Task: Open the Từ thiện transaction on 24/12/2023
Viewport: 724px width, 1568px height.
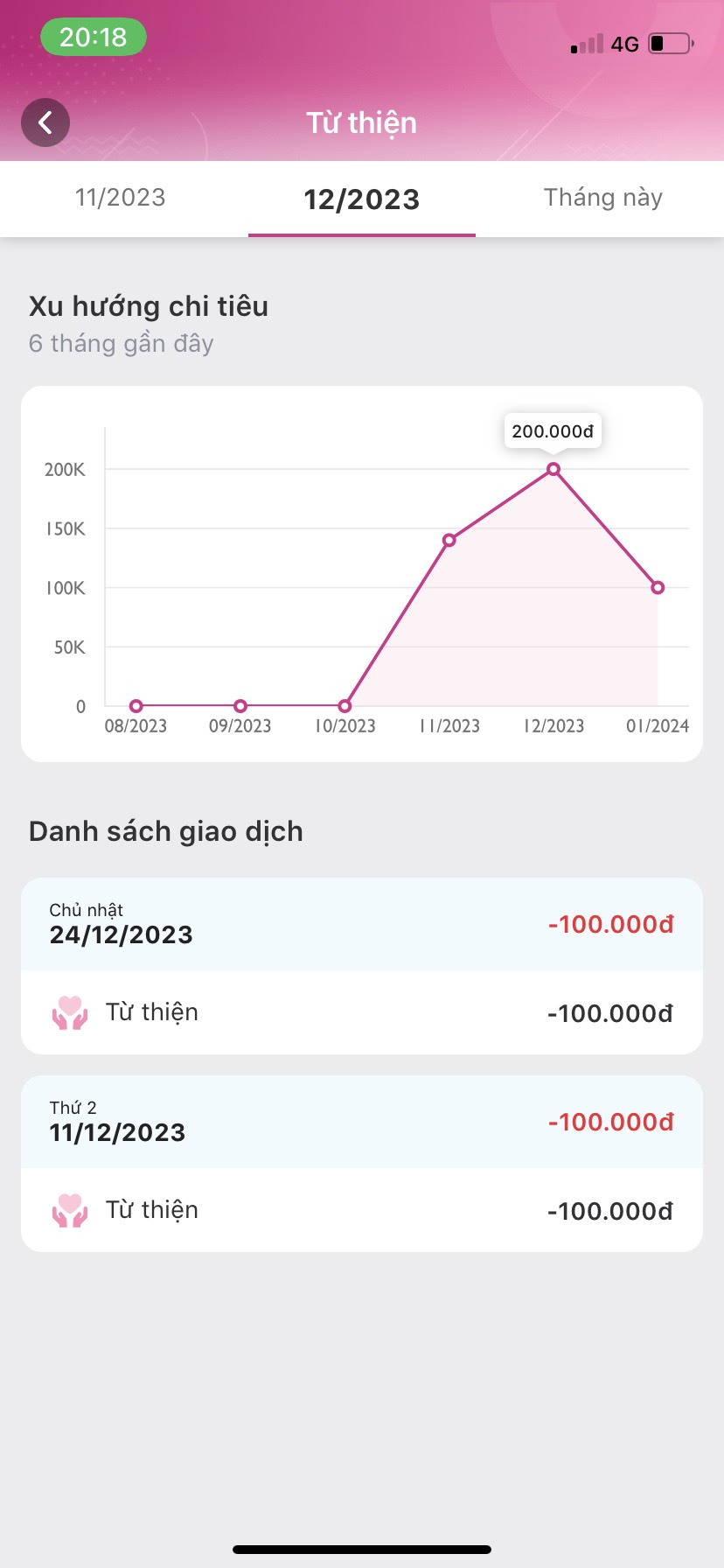Action: [x=362, y=1012]
